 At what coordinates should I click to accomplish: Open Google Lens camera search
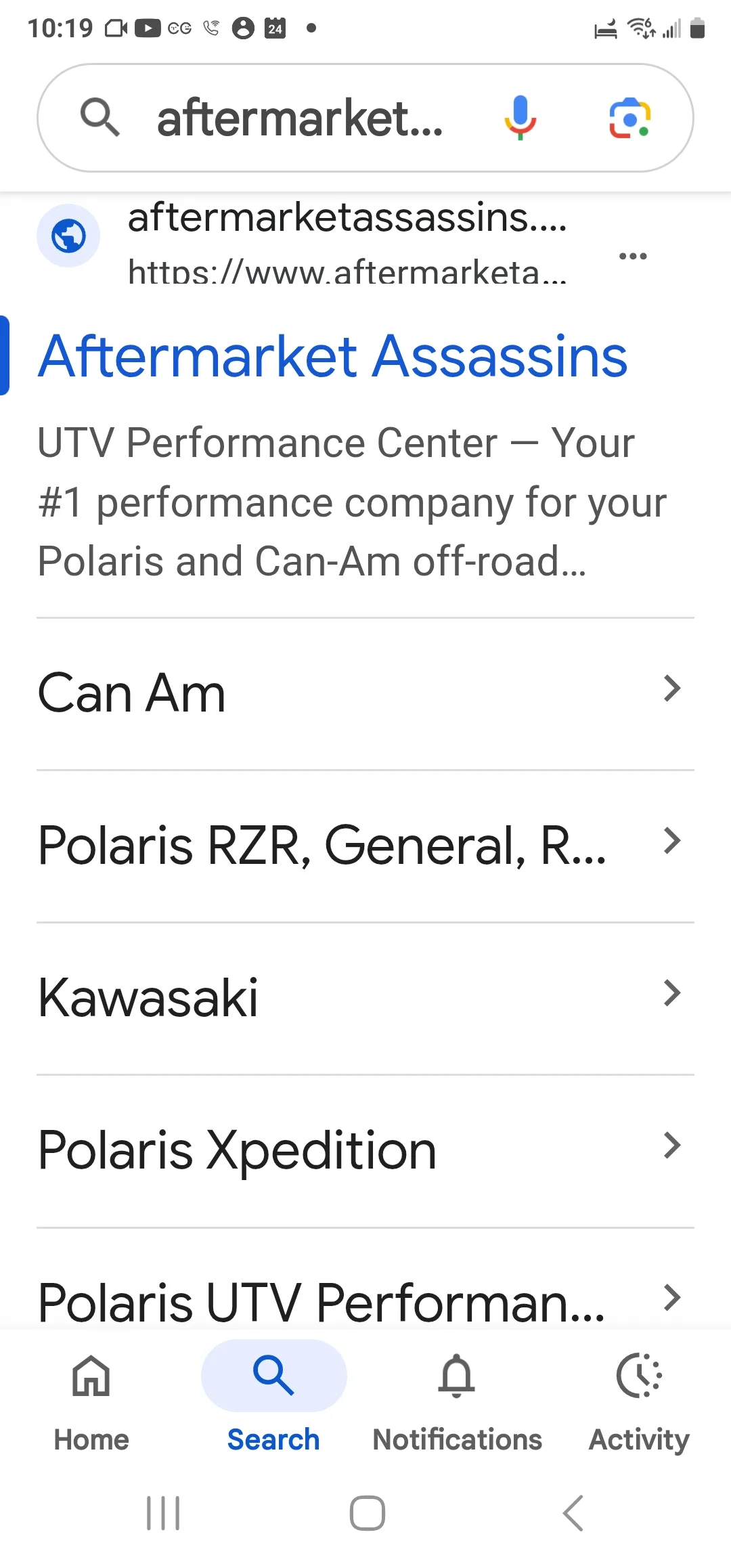[629, 118]
